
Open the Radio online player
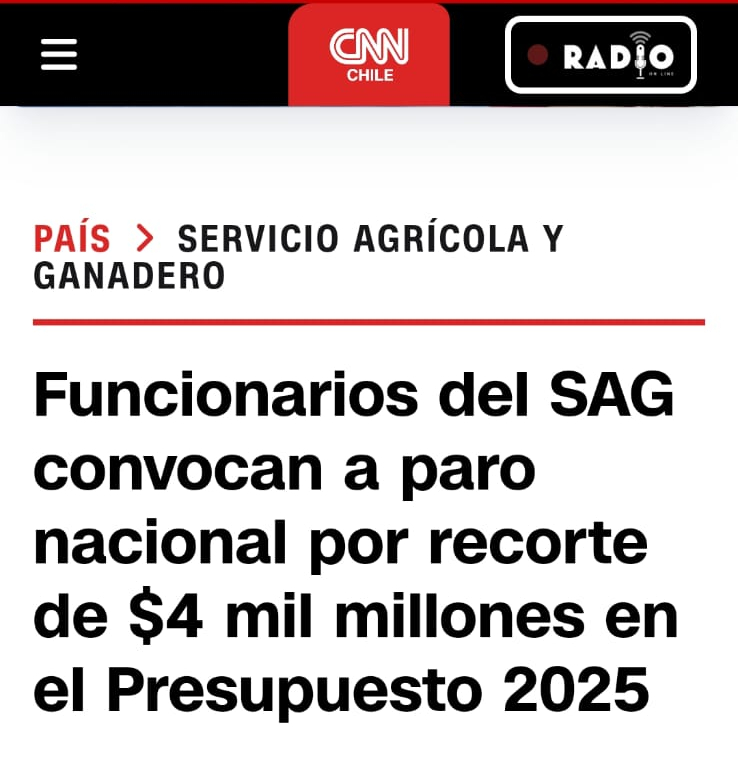[x=600, y=55]
